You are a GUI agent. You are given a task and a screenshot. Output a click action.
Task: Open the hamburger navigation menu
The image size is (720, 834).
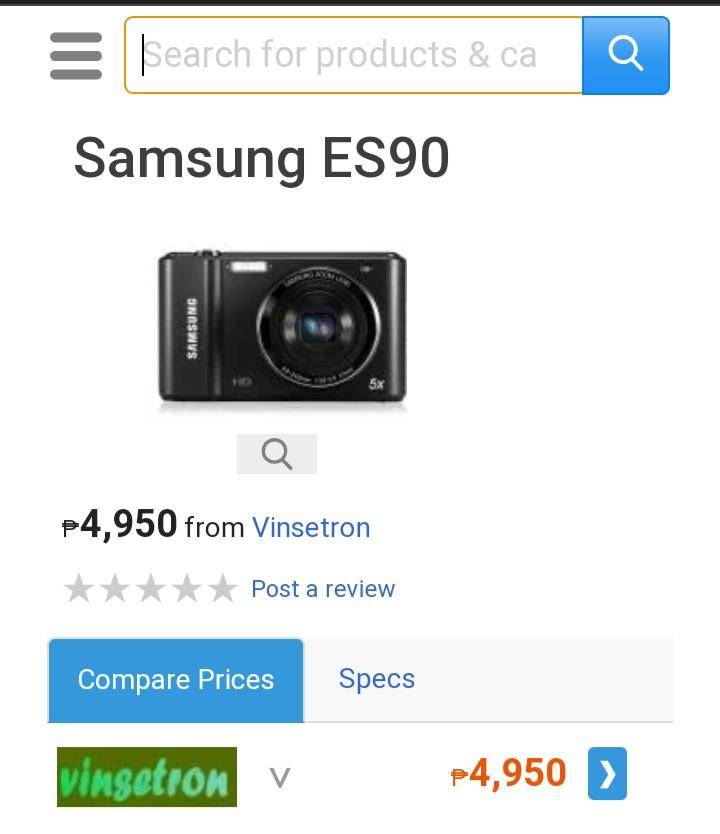[75, 56]
